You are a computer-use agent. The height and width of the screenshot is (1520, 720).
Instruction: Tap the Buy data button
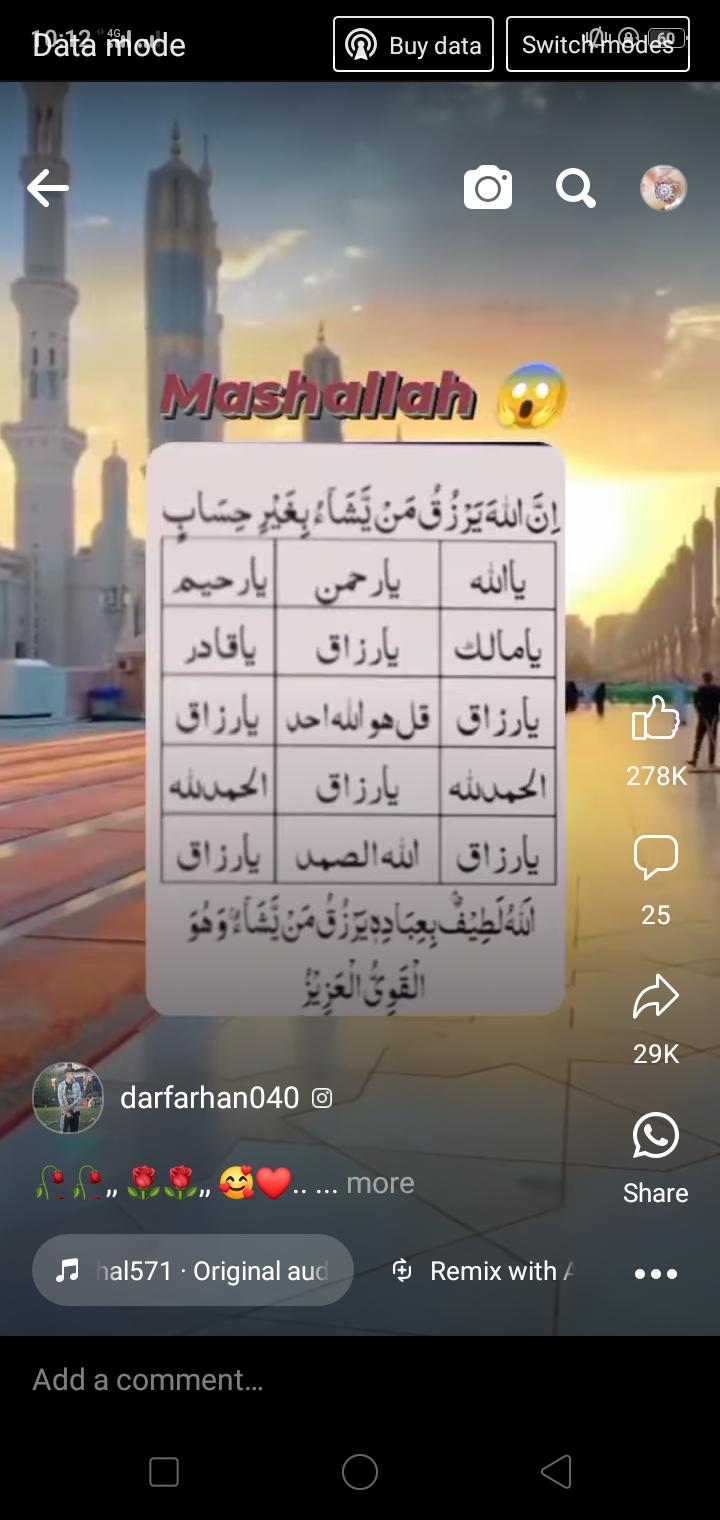(x=413, y=45)
